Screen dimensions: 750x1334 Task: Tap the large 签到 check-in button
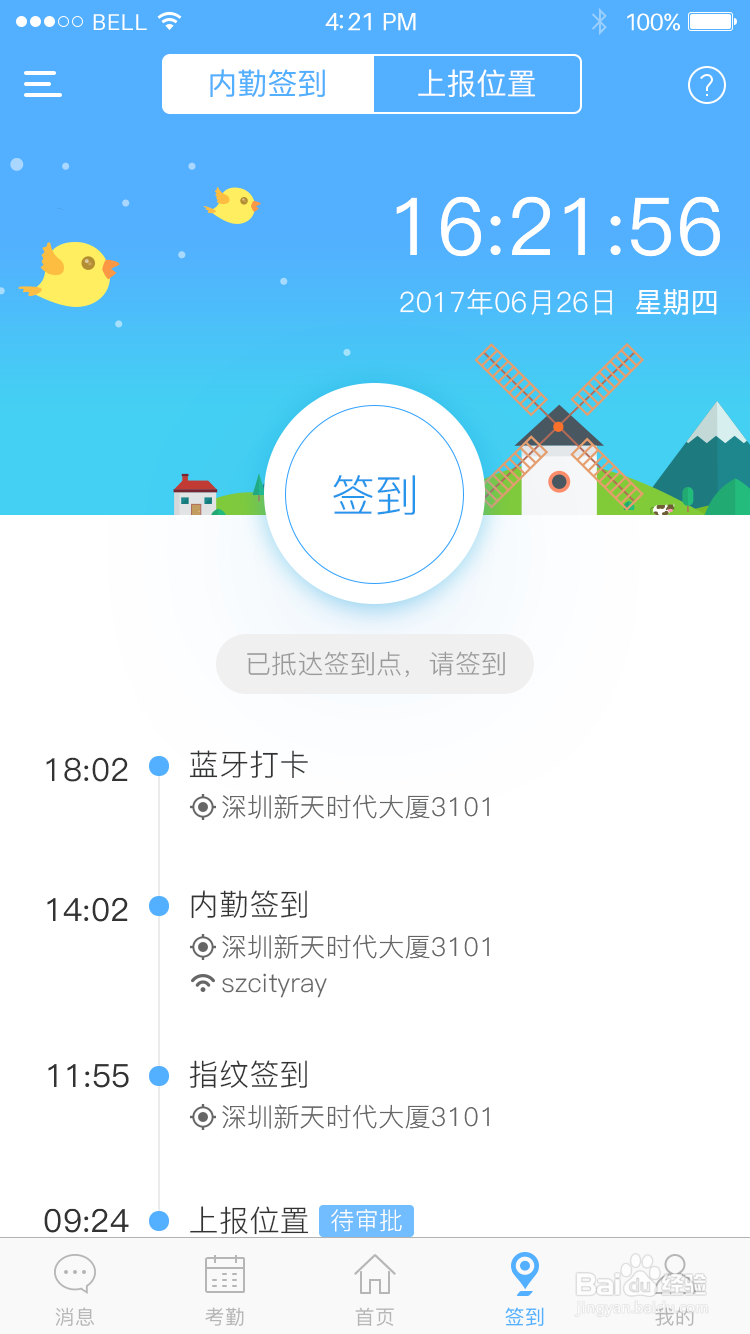(374, 494)
